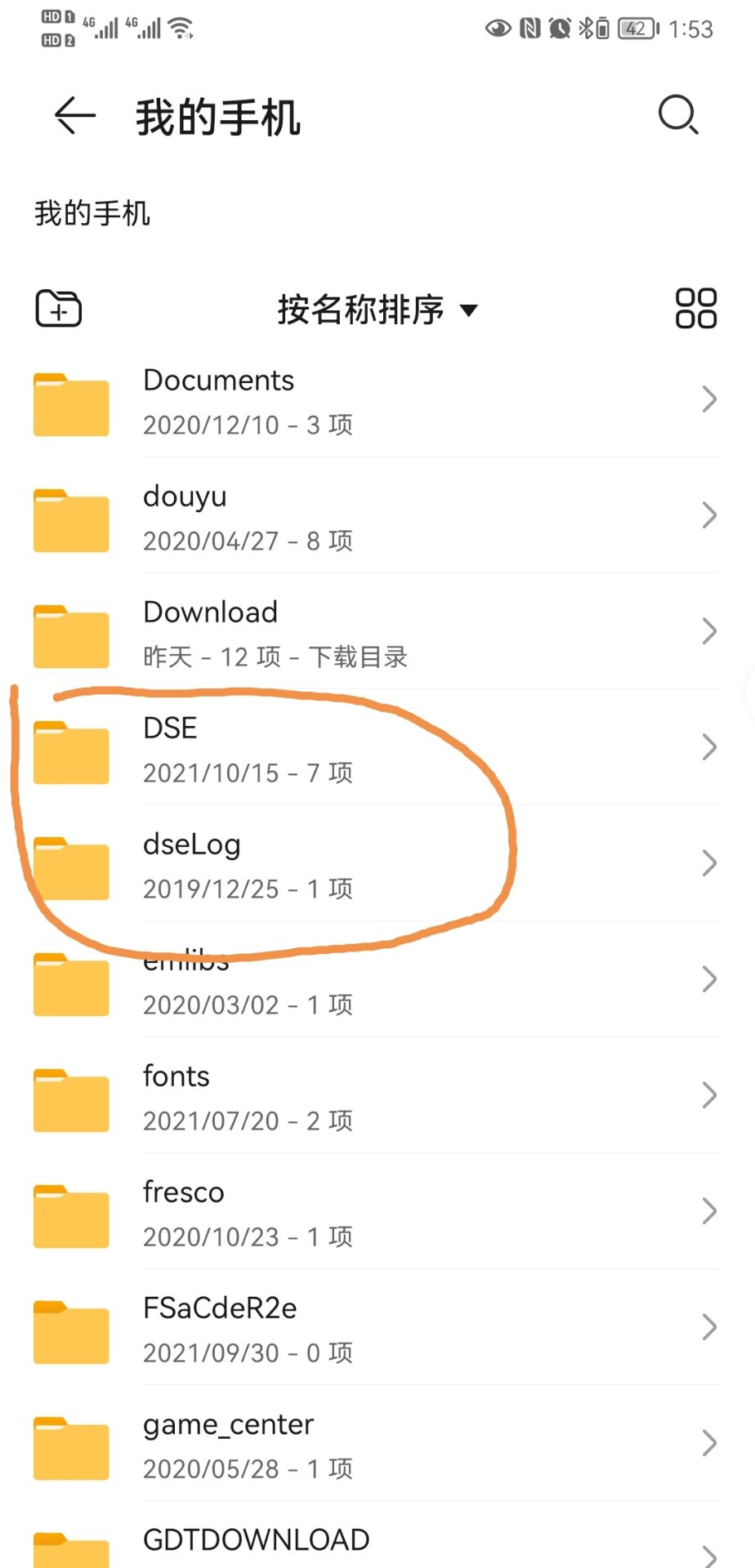Open the DSE folder
The image size is (755, 1568).
point(376,749)
